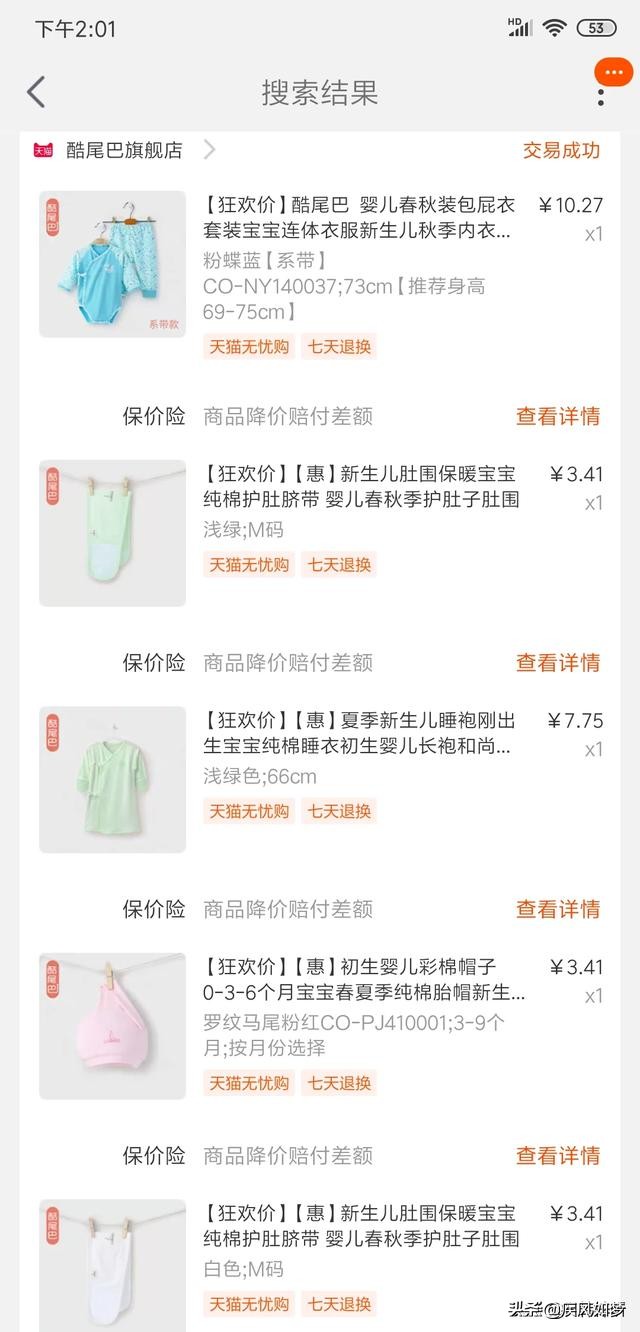Screen dimensions: 640x1332
Task: Go back from search results
Action: (x=36, y=92)
